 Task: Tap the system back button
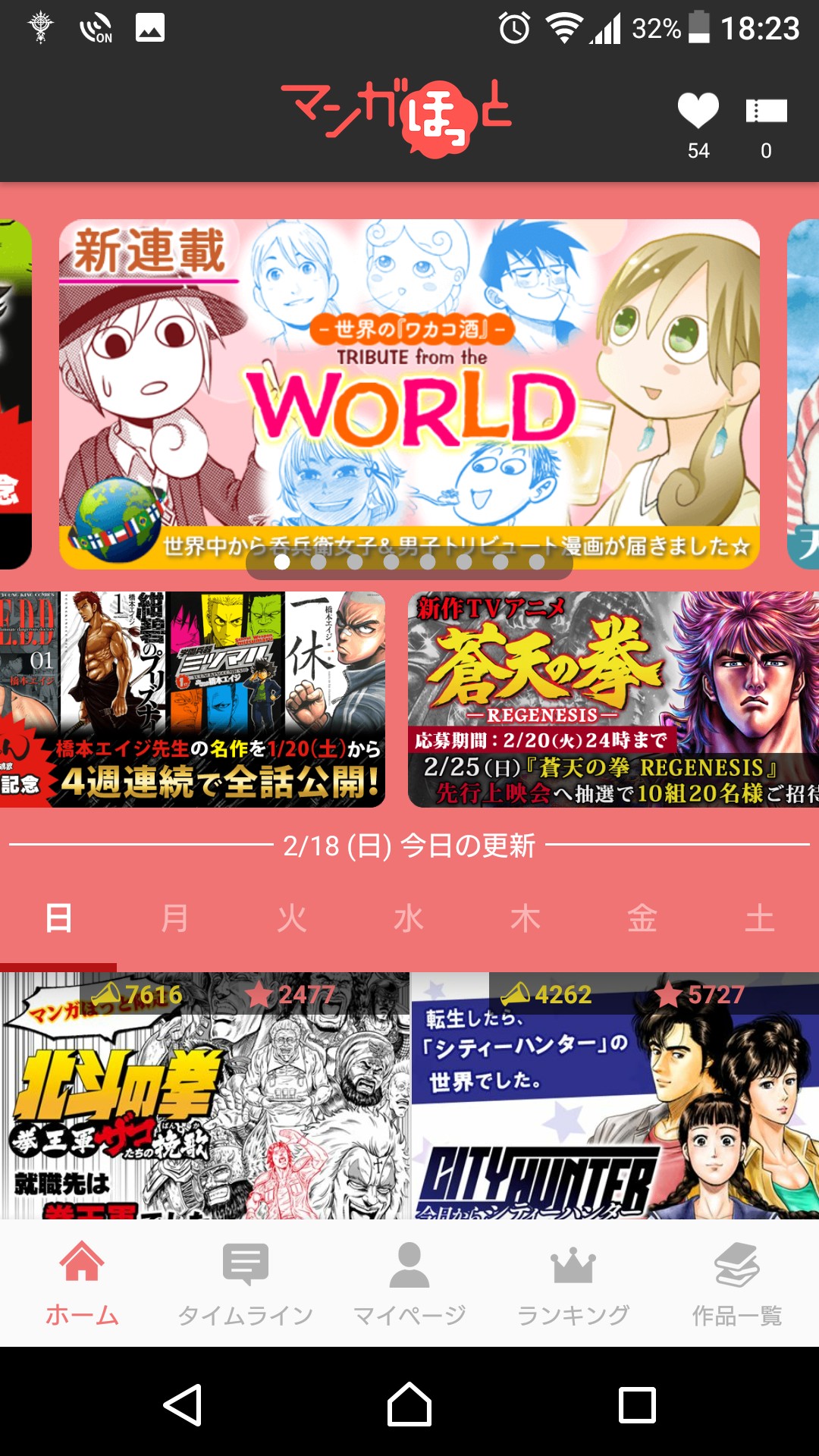click(183, 1404)
